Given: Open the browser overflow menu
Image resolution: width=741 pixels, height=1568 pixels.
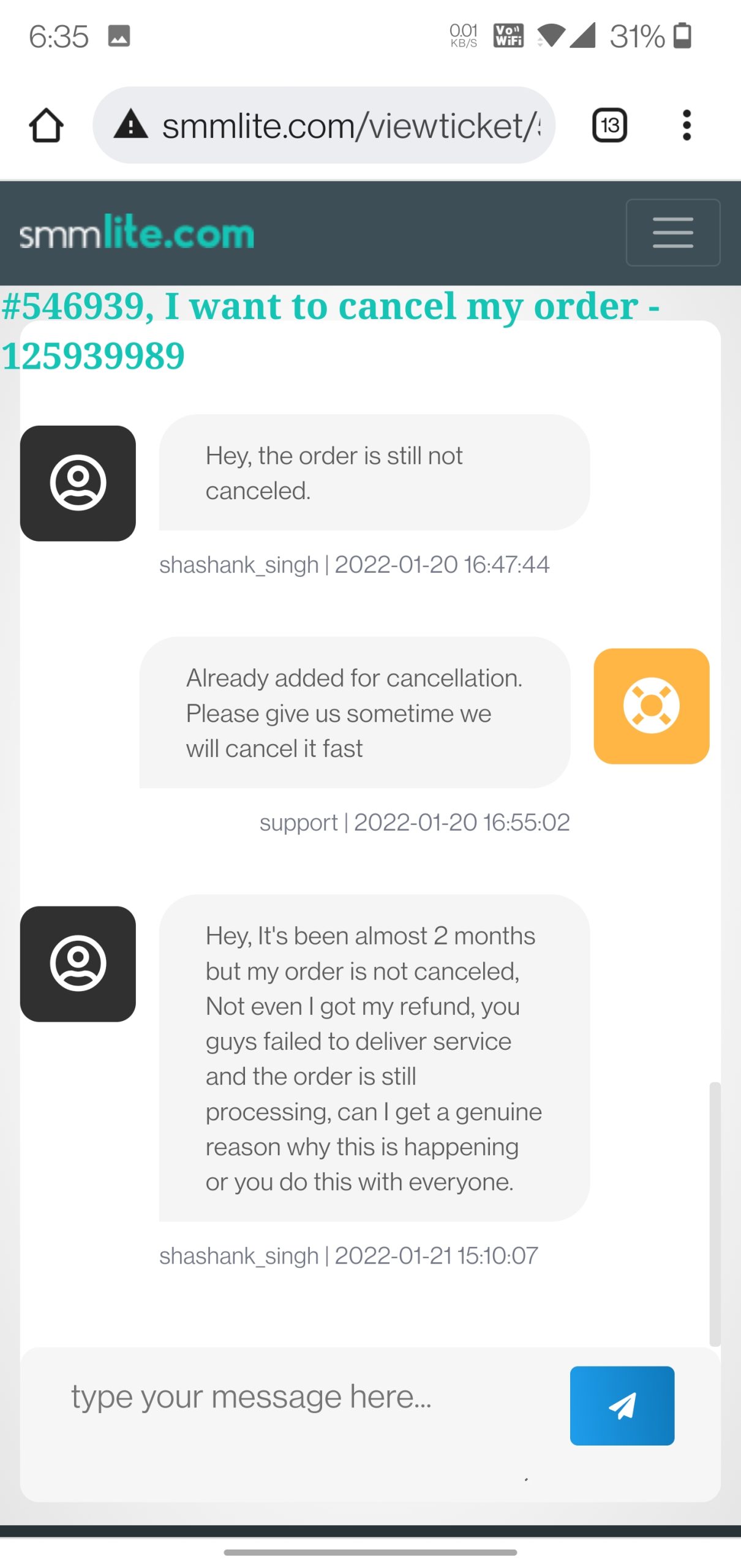Looking at the screenshot, I should pos(686,126).
